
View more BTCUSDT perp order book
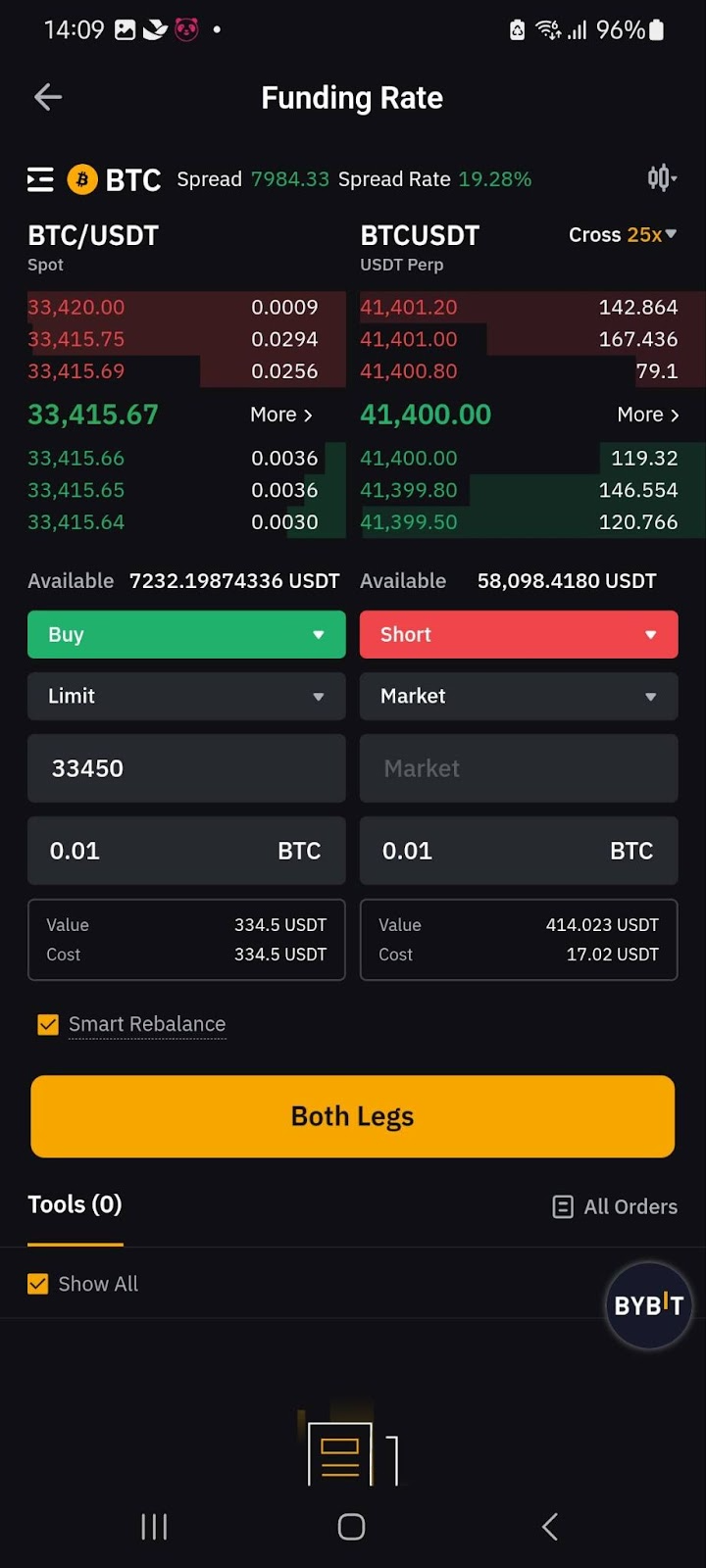(647, 415)
